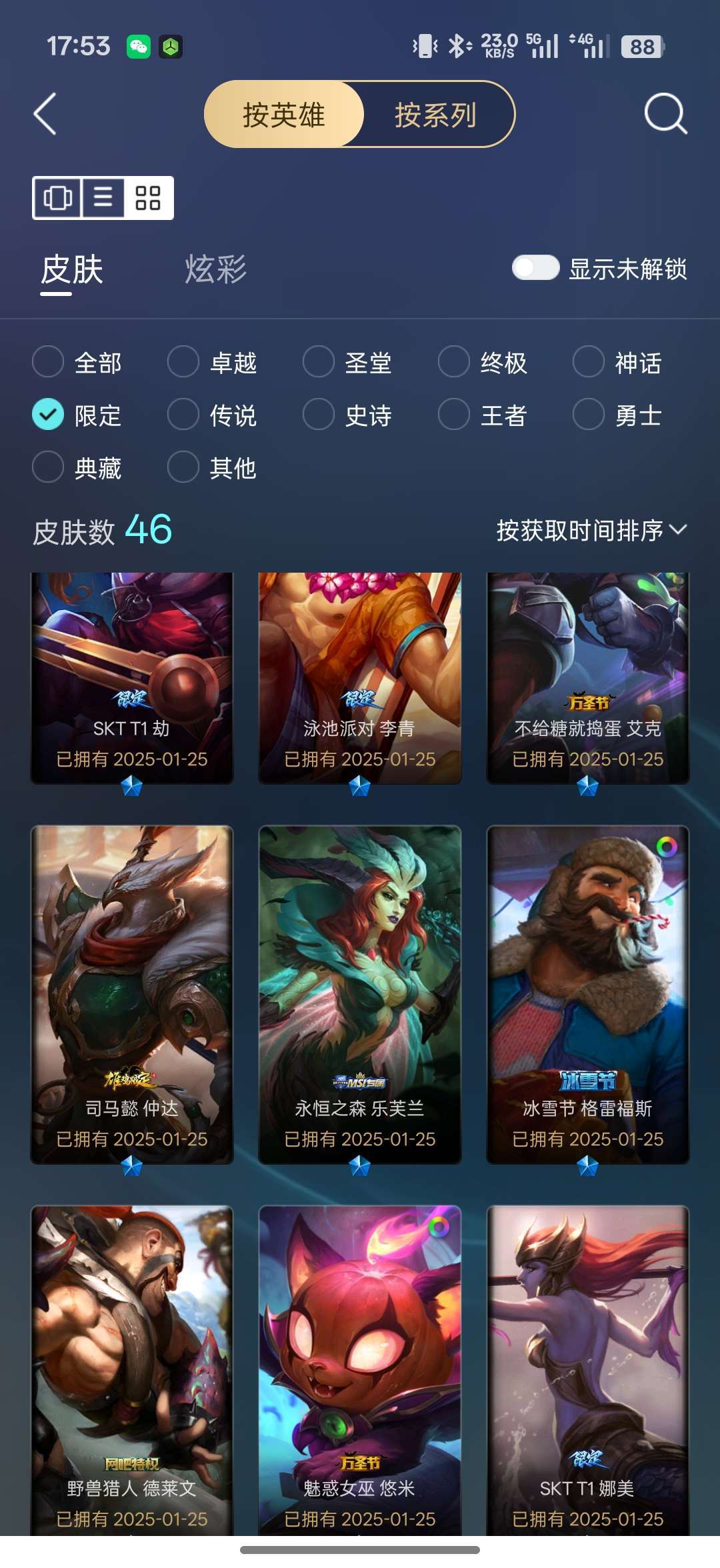720x1568 pixels.
Task: View 司马懿 仲达 skin card
Action: point(132,993)
